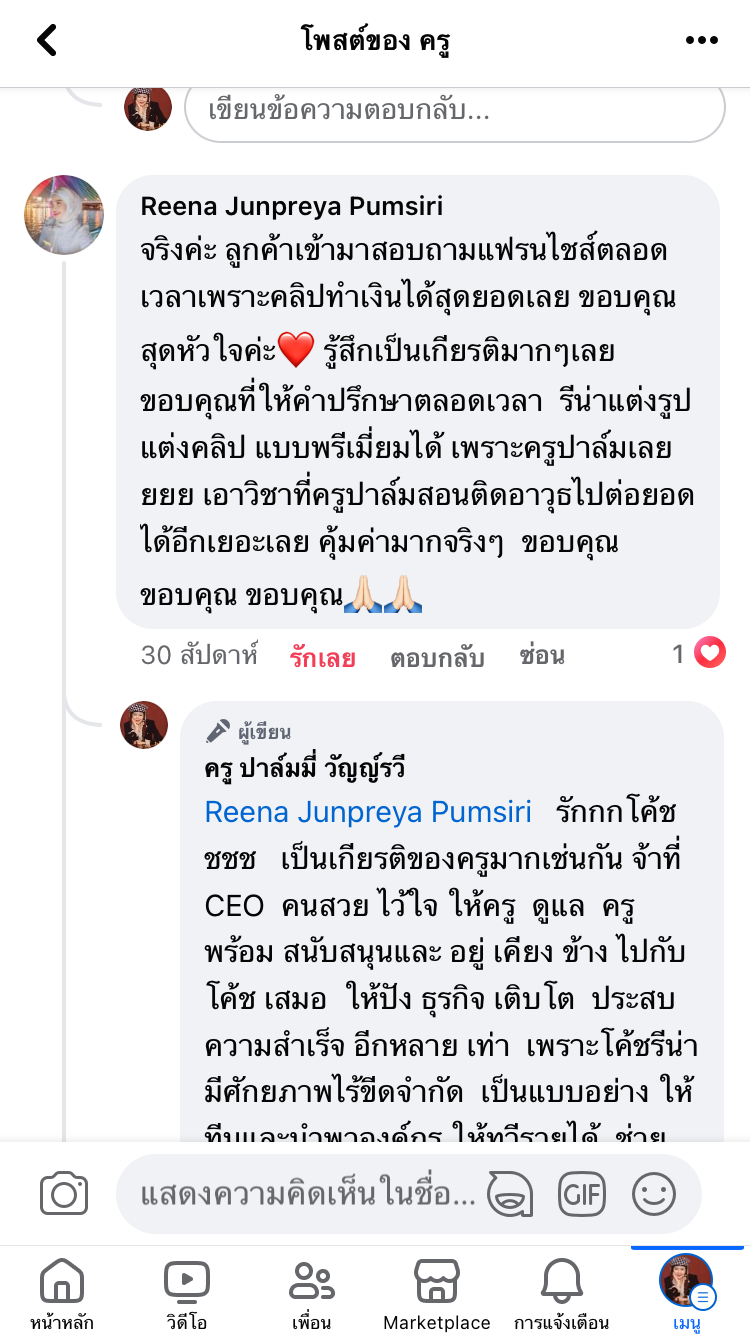Open the three-dot overflow menu
This screenshot has width=750, height=1334.
tap(702, 41)
